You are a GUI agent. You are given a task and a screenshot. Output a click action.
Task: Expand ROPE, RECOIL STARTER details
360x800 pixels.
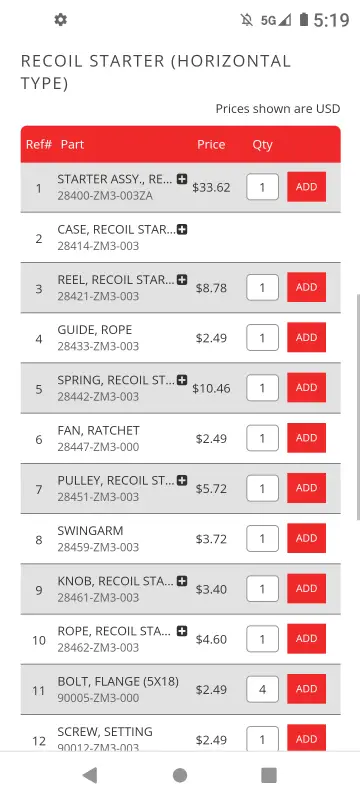click(182, 631)
